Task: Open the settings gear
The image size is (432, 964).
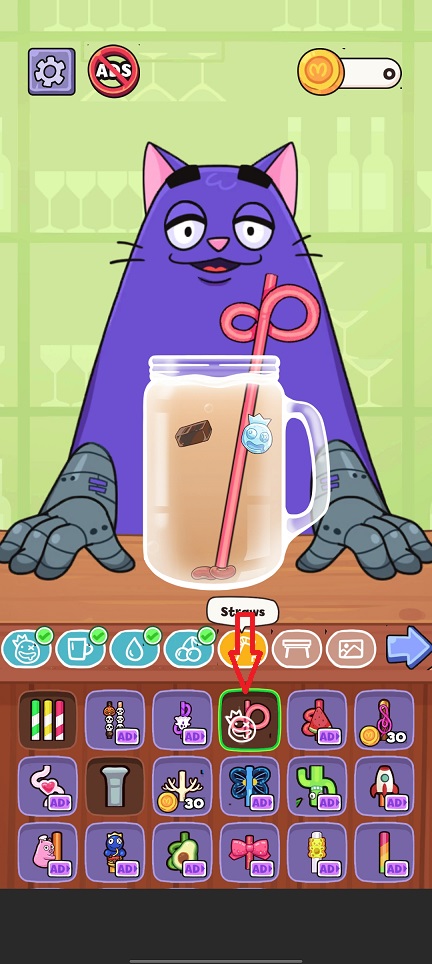Action: point(52,72)
